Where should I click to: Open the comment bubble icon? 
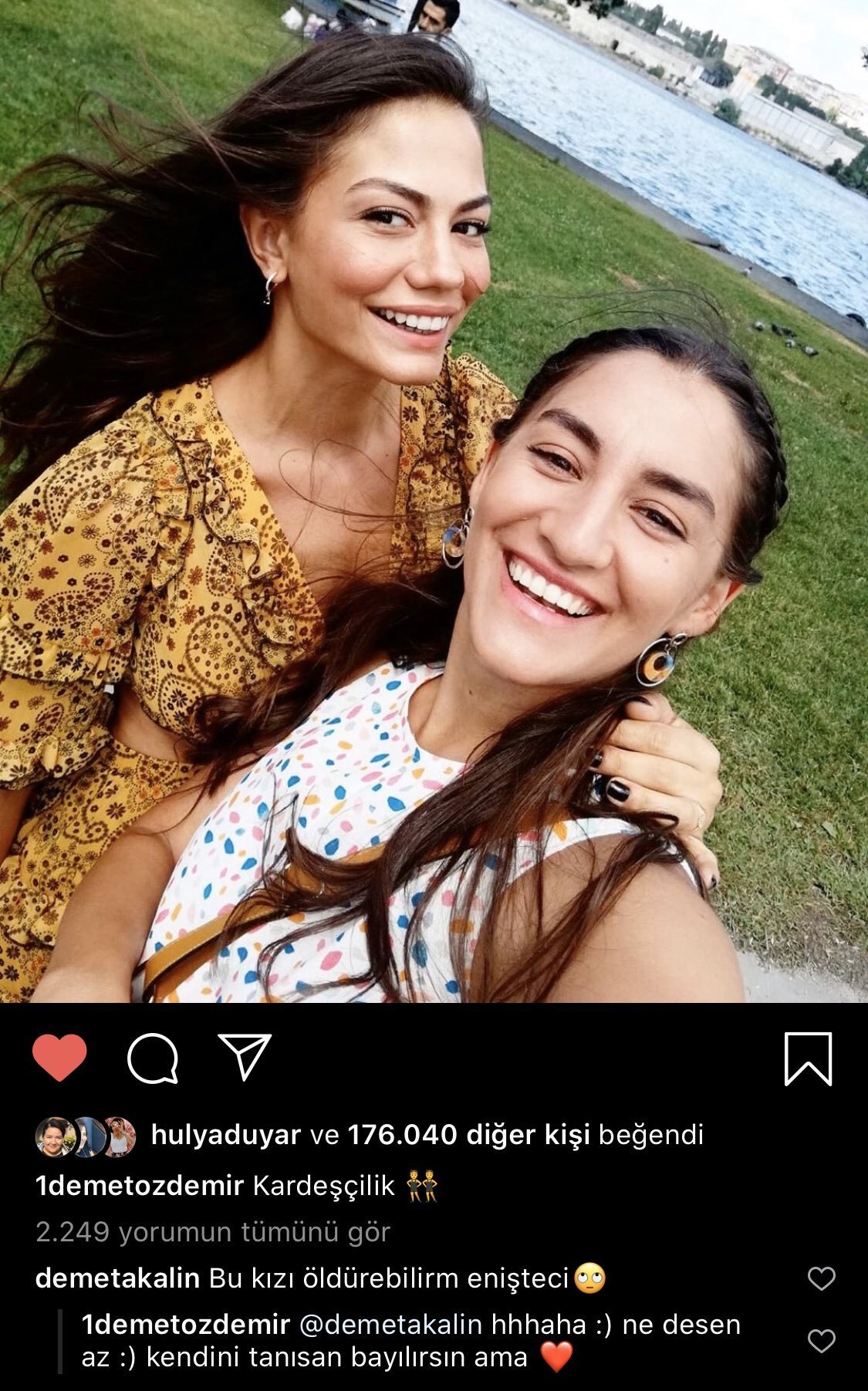(x=153, y=1058)
